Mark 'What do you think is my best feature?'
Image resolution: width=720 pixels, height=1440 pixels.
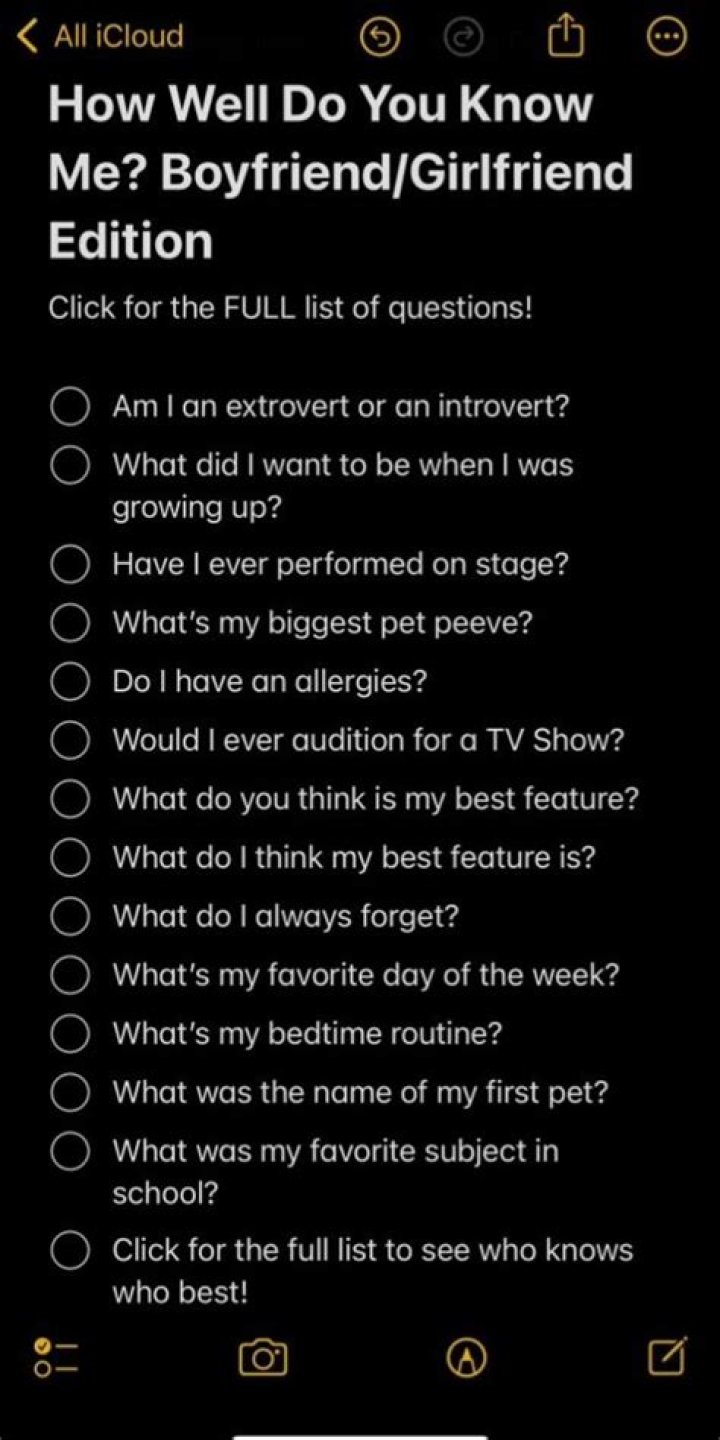point(69,800)
